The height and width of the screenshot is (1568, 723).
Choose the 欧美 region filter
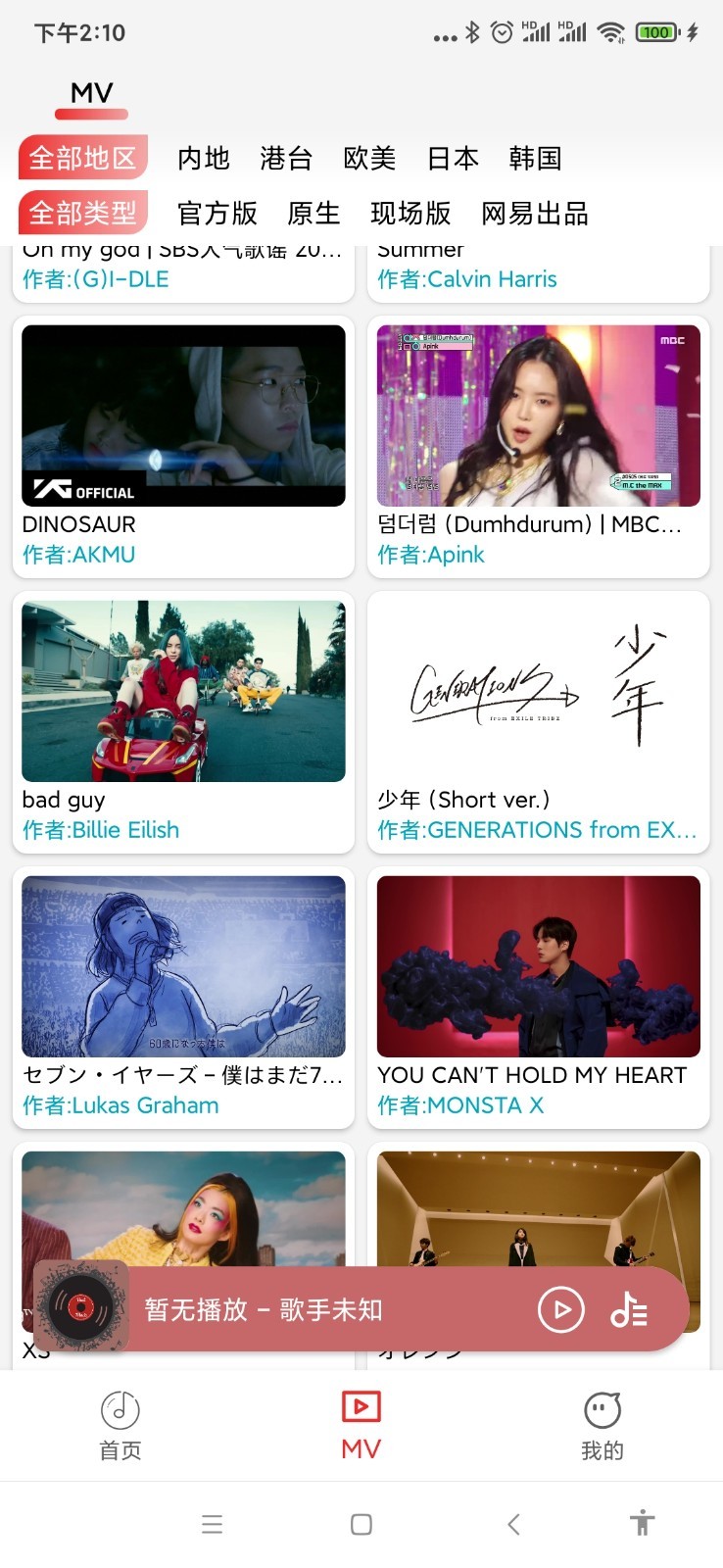click(369, 158)
